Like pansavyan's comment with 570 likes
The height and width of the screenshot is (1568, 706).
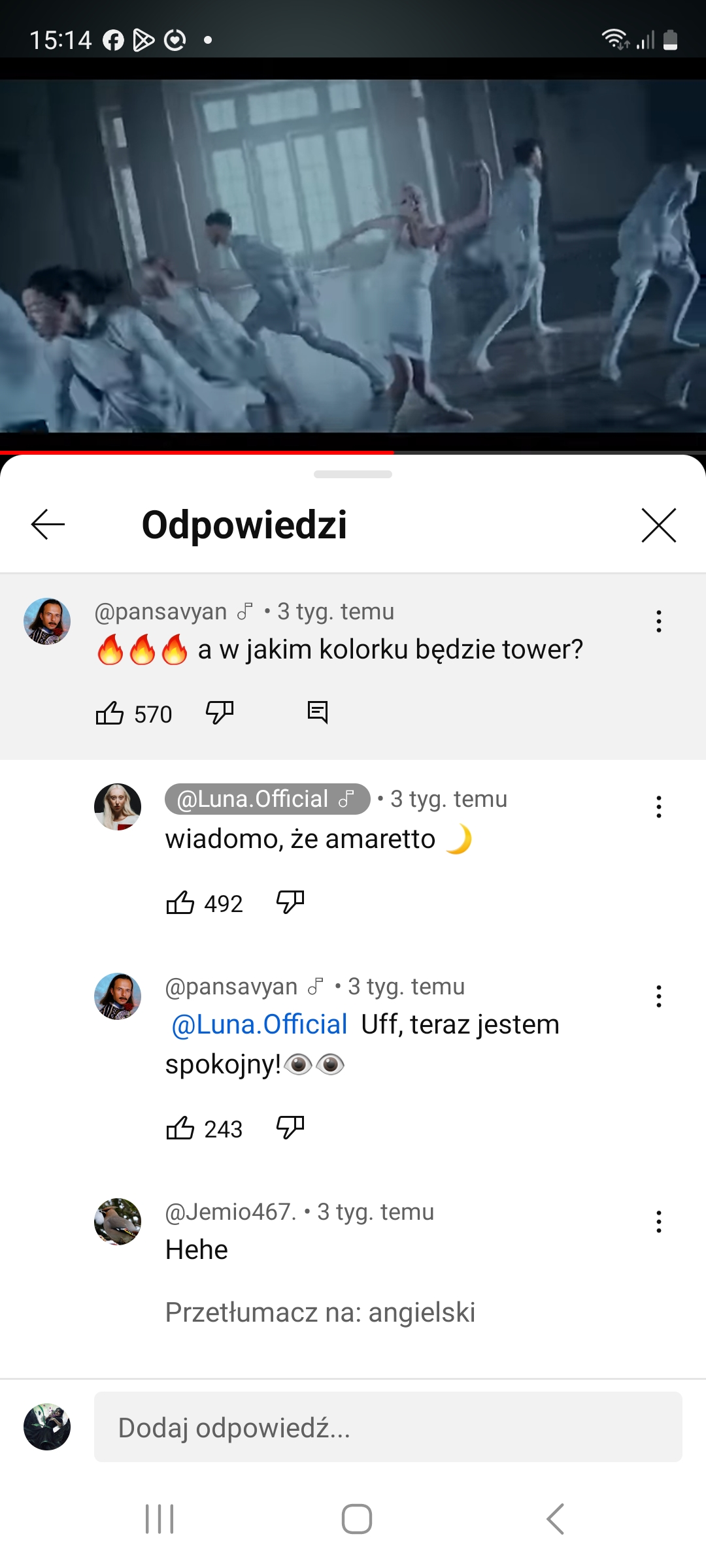click(x=110, y=713)
